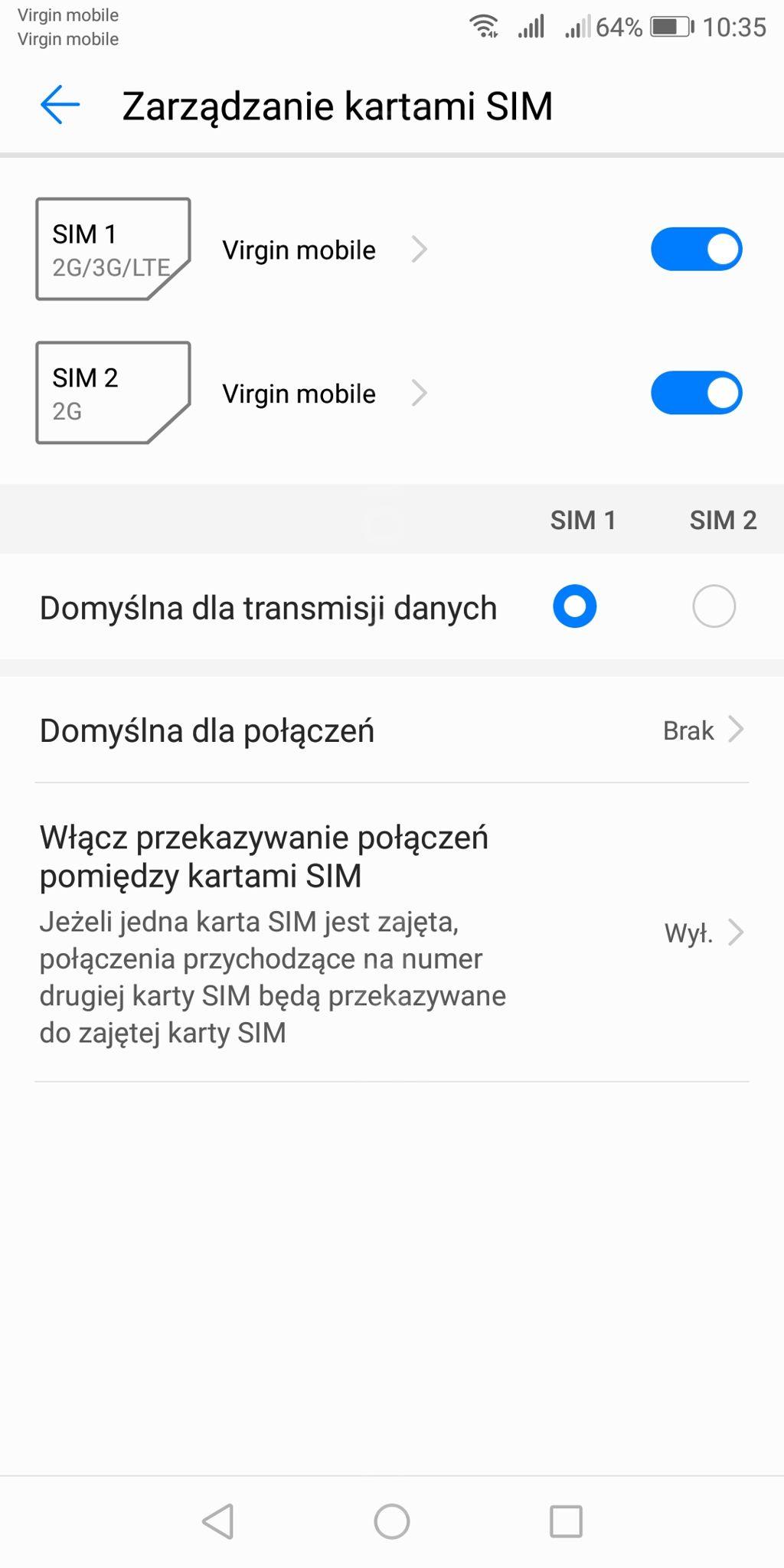Turn off the SIM 2 switch

pos(696,394)
